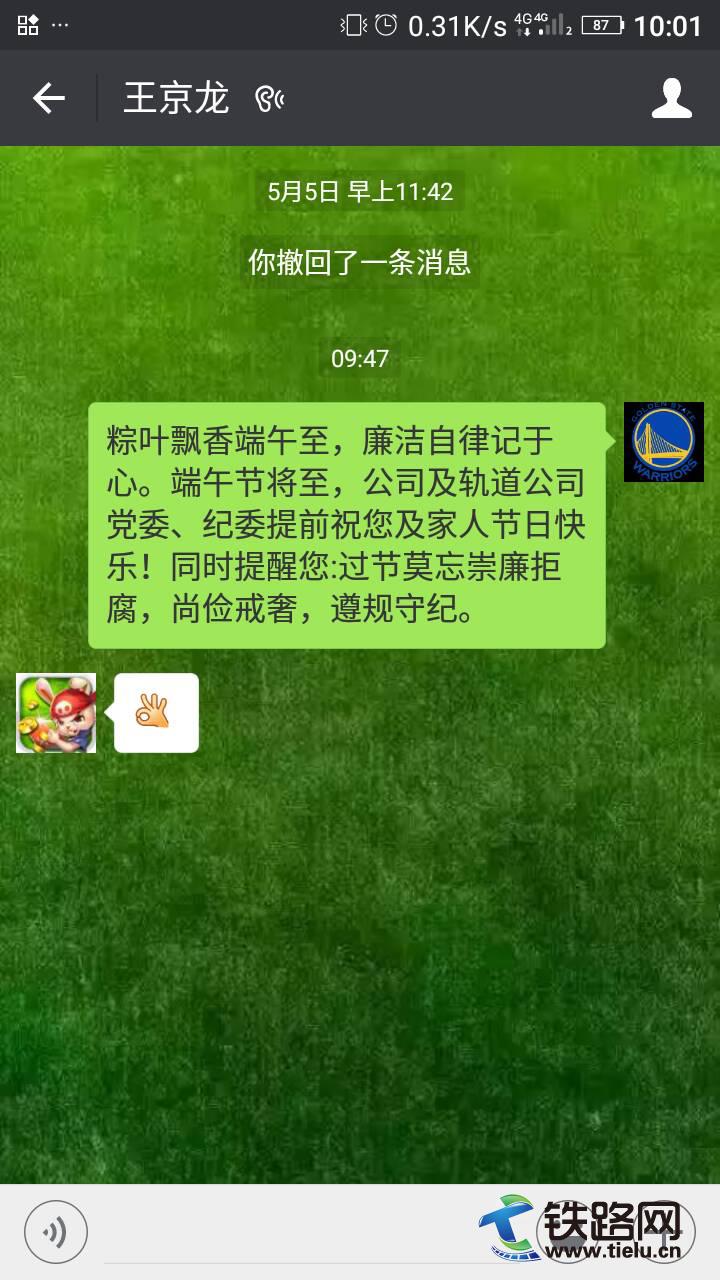The width and height of the screenshot is (720, 1280).
Task: View the rabbit avatar contact's profile
Action: pyautogui.click(x=56, y=713)
